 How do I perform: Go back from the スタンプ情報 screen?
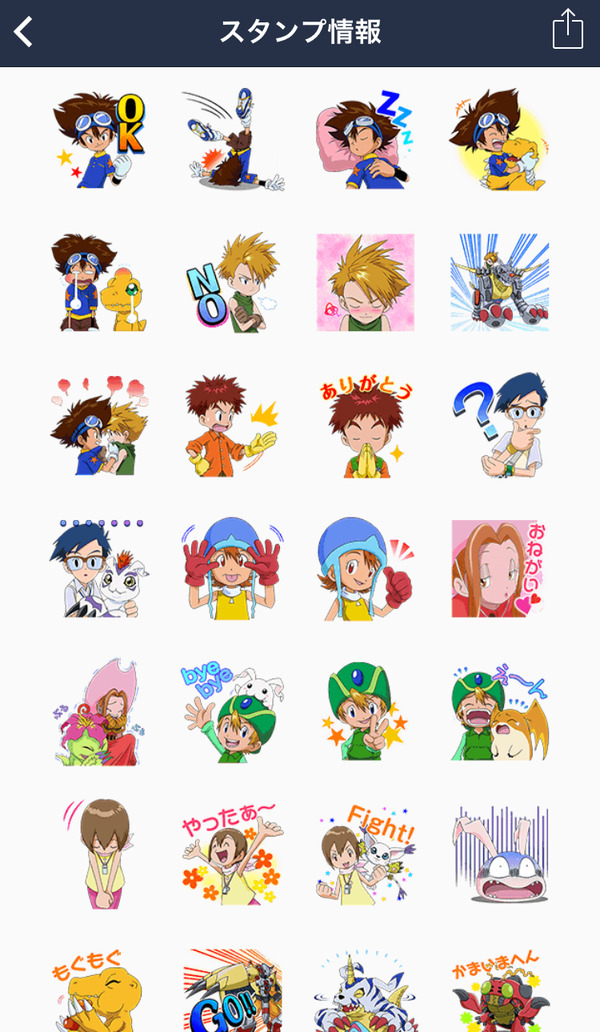click(x=24, y=32)
